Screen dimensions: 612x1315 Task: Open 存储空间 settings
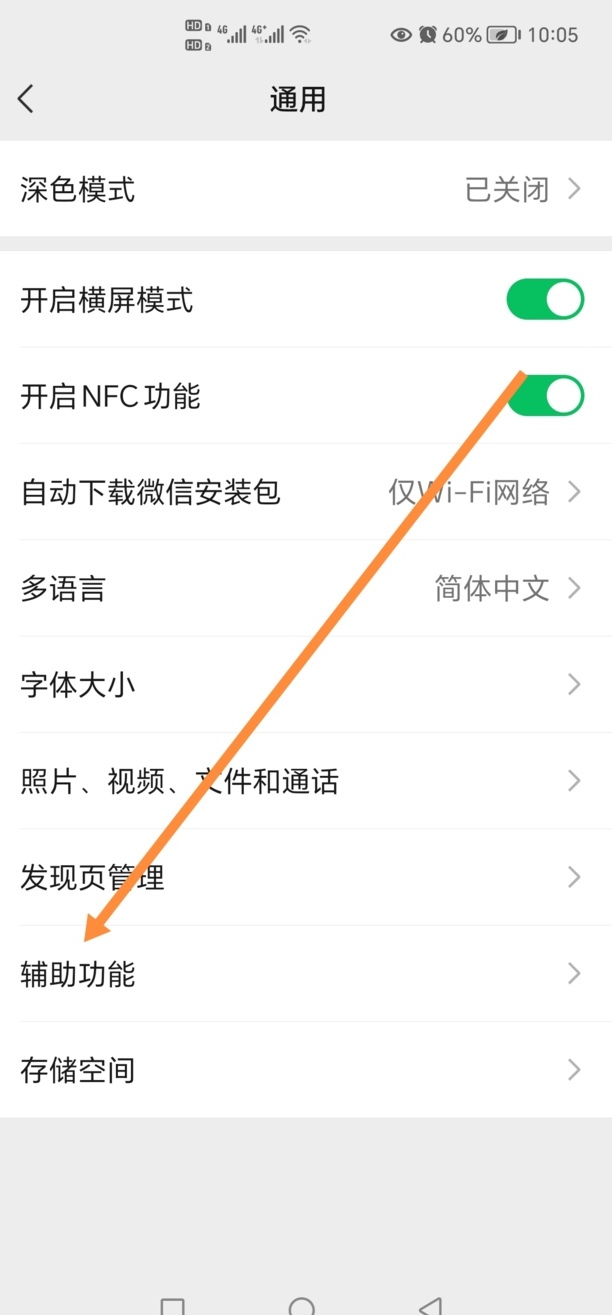300,1070
